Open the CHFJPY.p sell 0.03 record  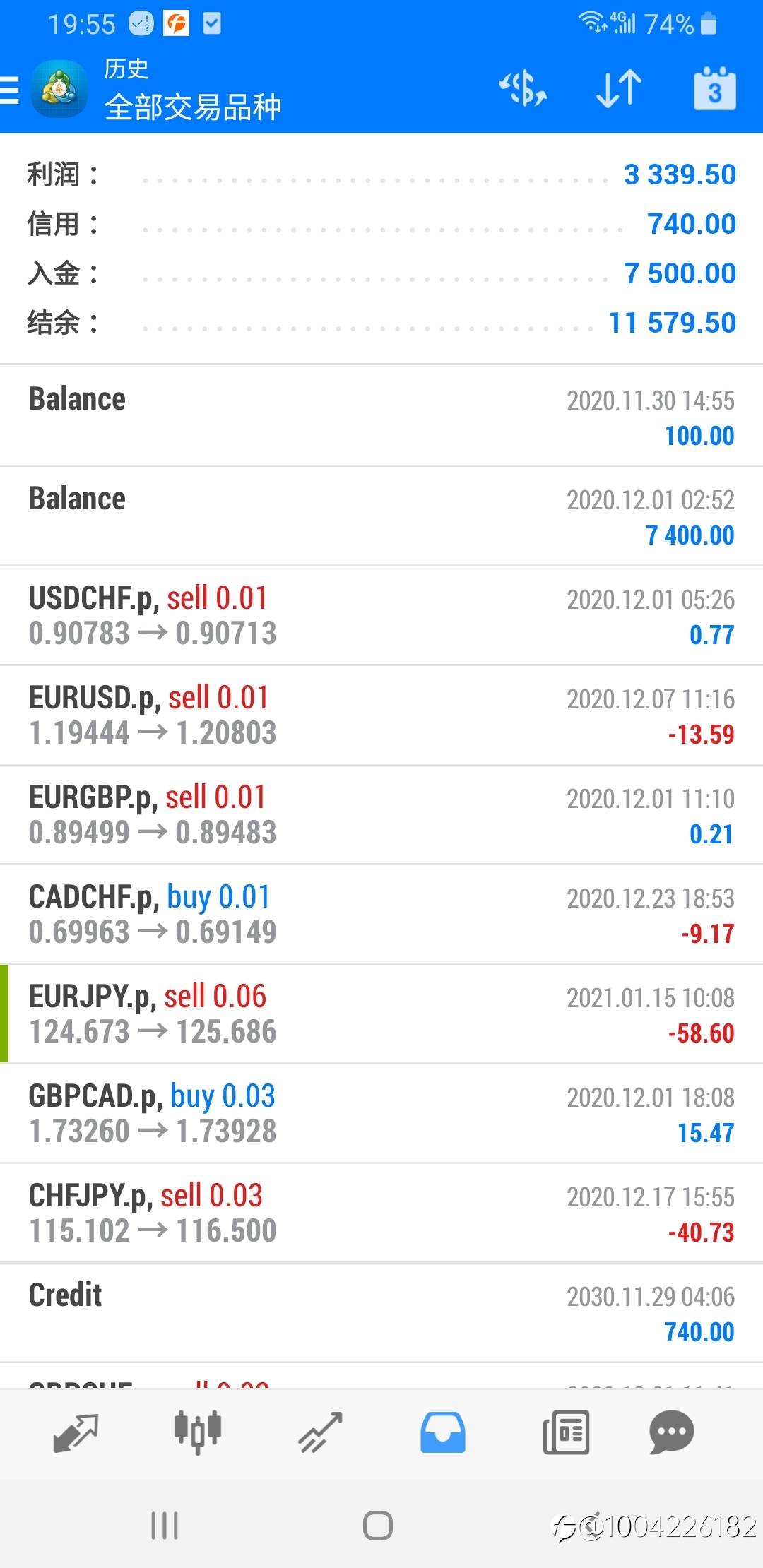click(x=381, y=1213)
